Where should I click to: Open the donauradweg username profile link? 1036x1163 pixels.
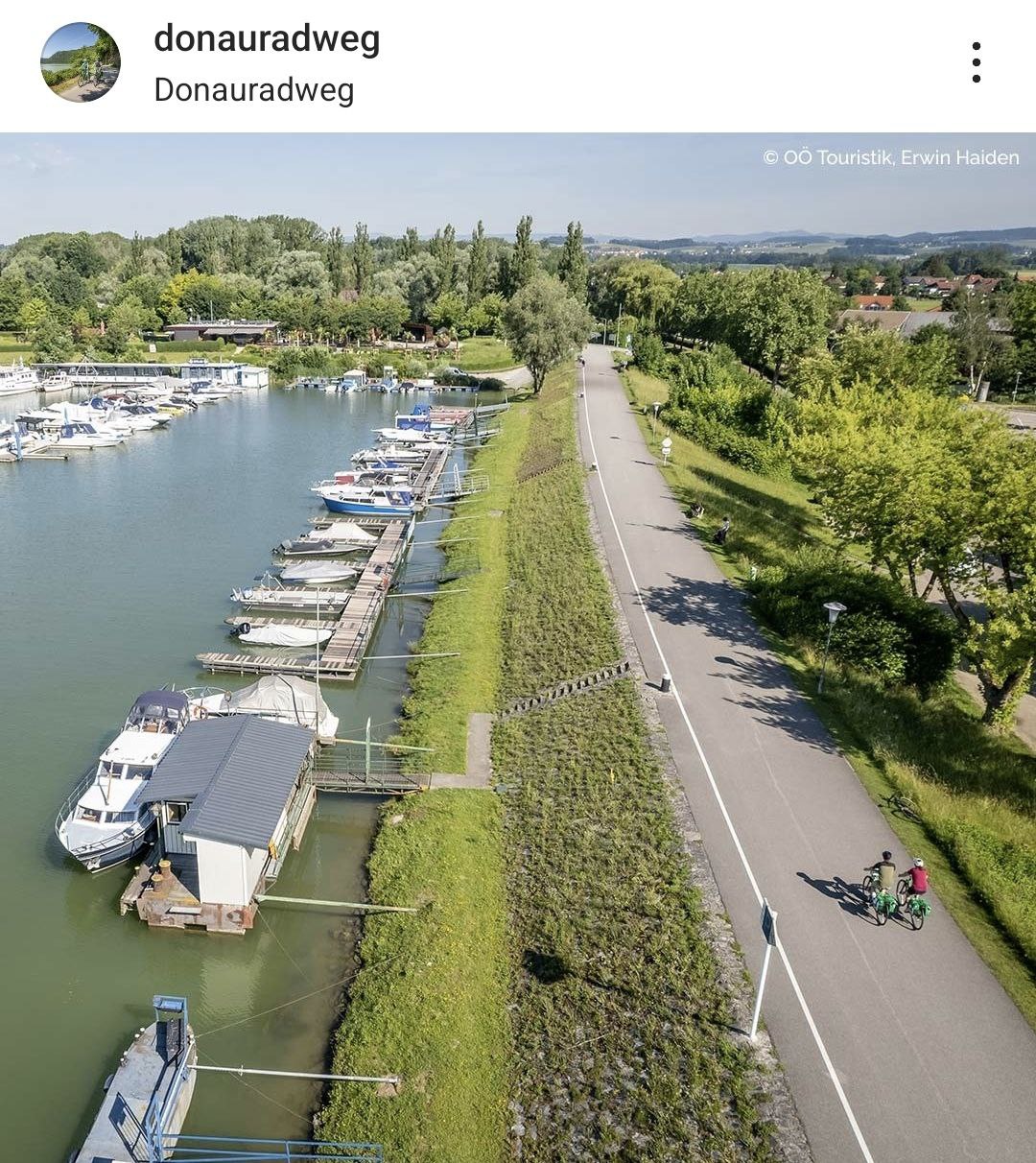pyautogui.click(x=267, y=39)
